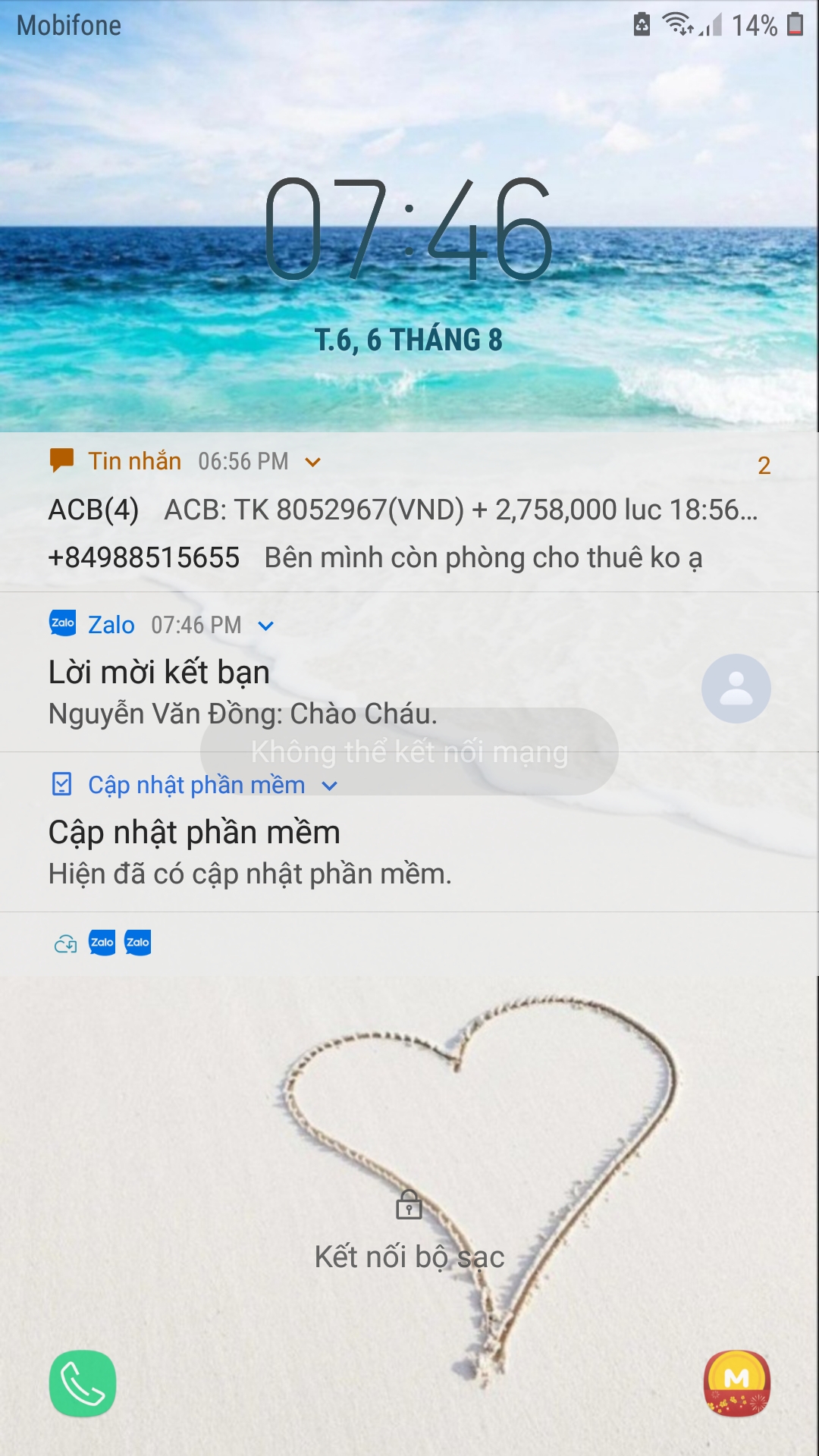Open the M app shortcut
Screen dimensions: 819x1456
(736, 1383)
